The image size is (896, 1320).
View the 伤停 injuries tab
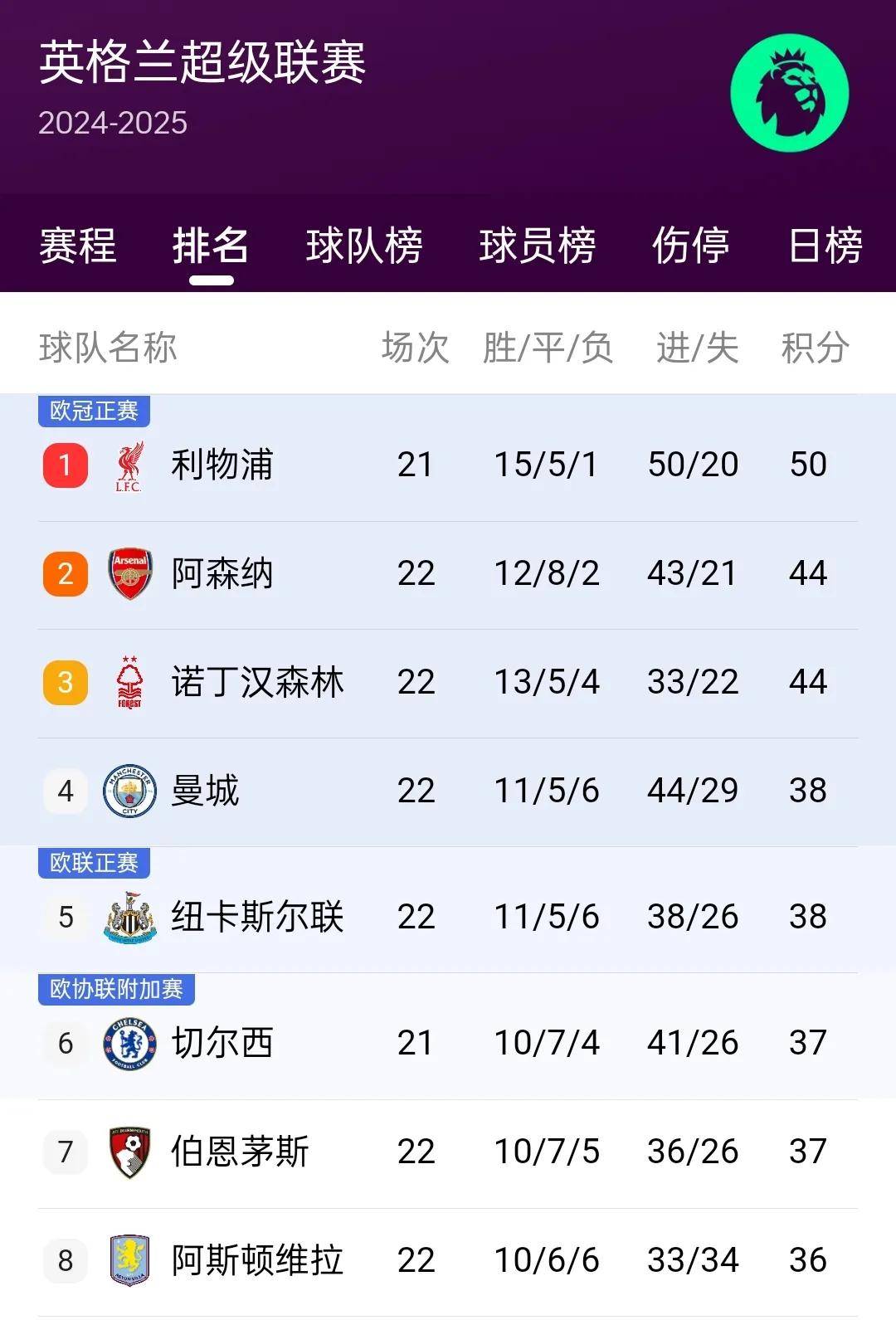(693, 246)
